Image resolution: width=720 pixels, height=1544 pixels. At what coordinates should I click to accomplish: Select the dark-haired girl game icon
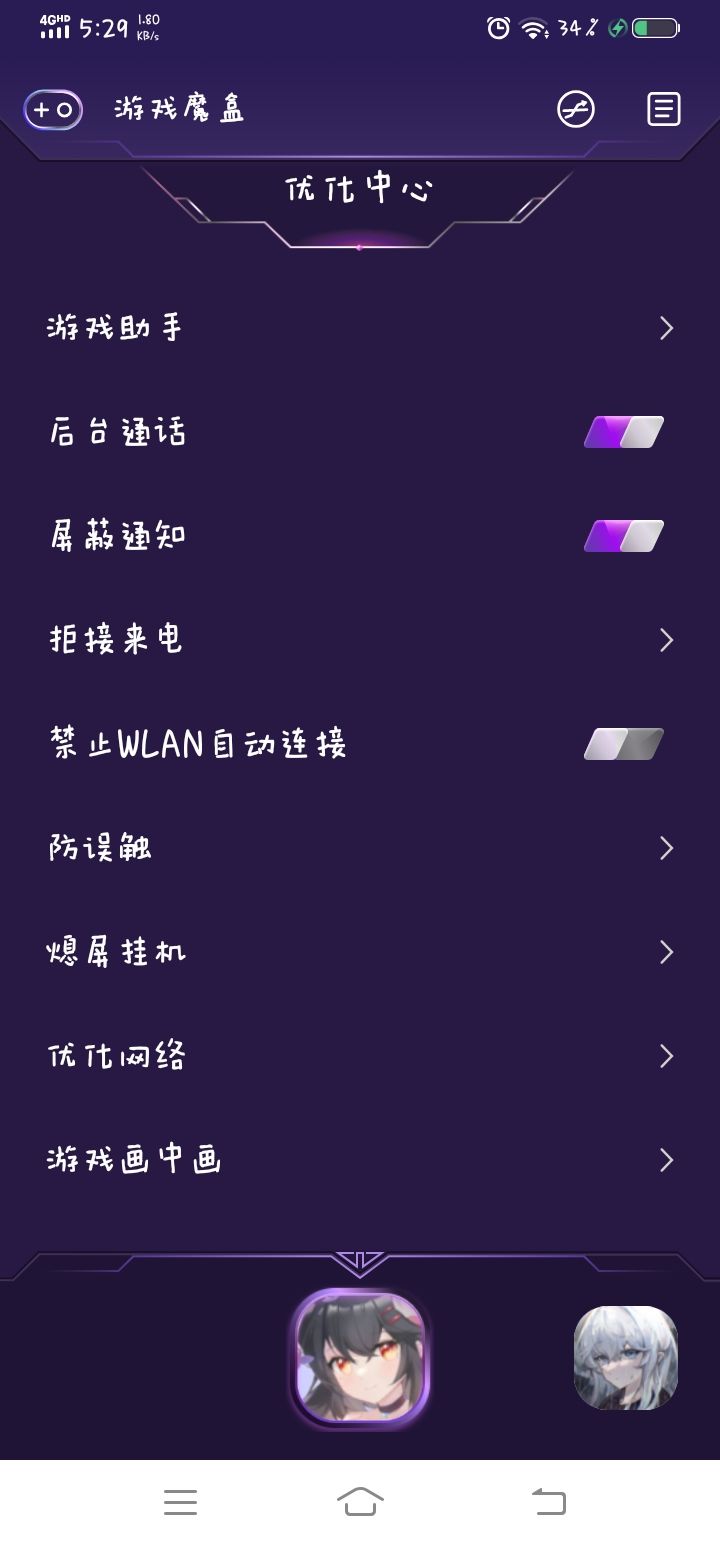coord(360,1357)
